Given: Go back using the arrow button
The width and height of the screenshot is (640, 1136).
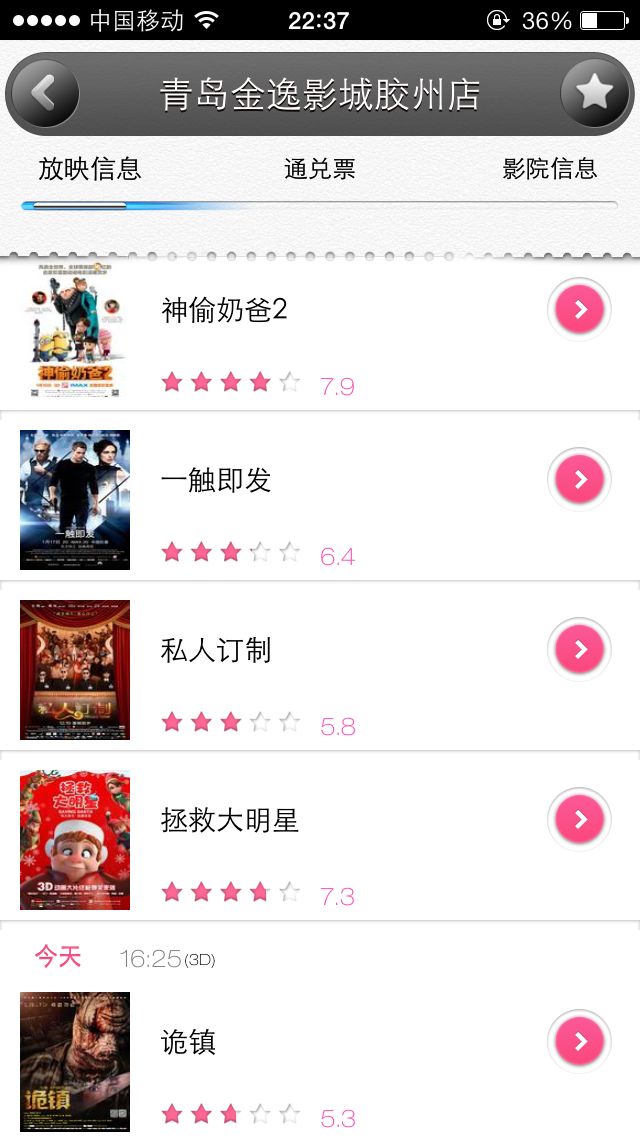Looking at the screenshot, I should pos(42,94).
